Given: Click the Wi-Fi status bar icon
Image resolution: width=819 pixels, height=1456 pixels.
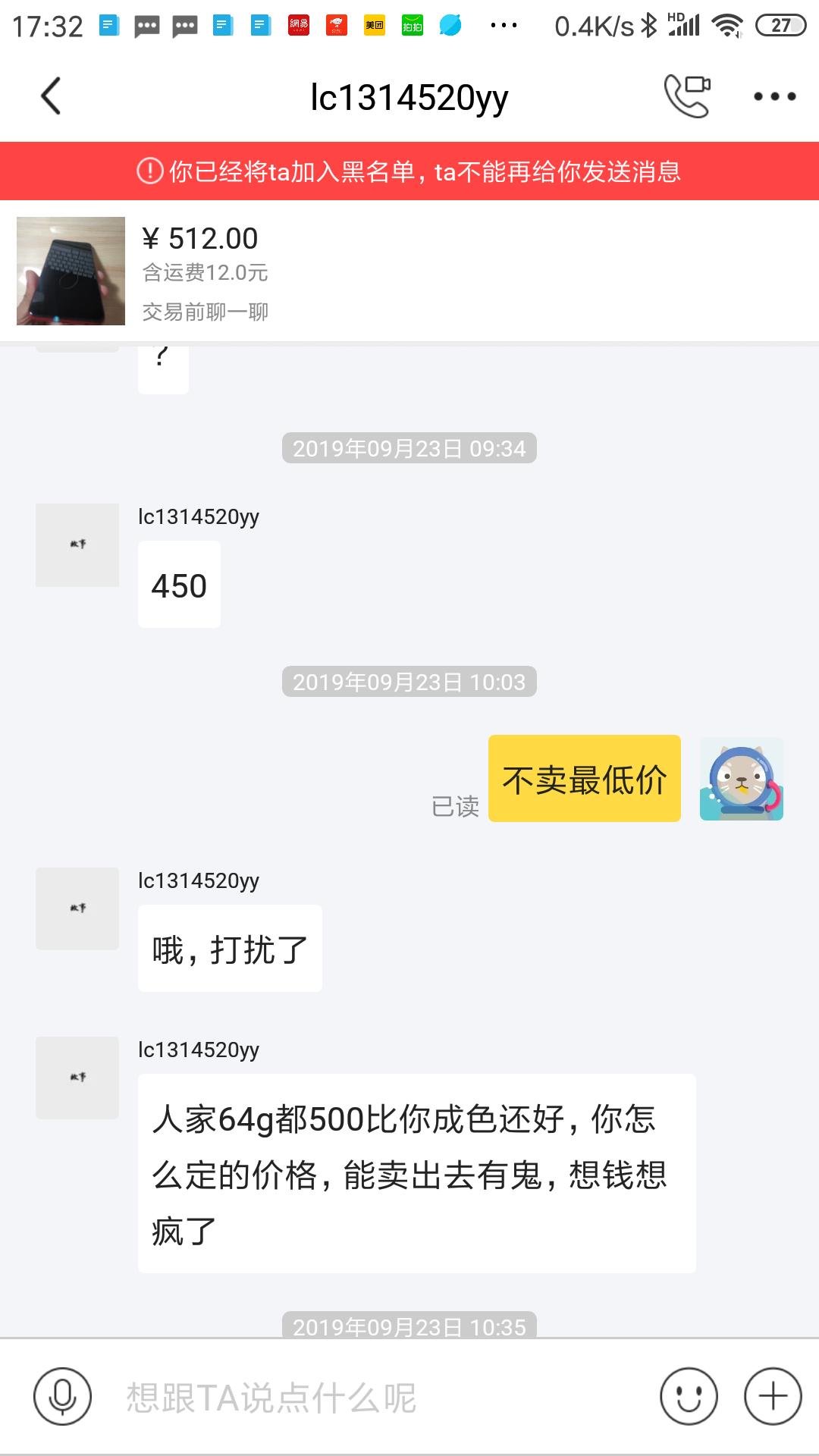Looking at the screenshot, I should (726, 24).
